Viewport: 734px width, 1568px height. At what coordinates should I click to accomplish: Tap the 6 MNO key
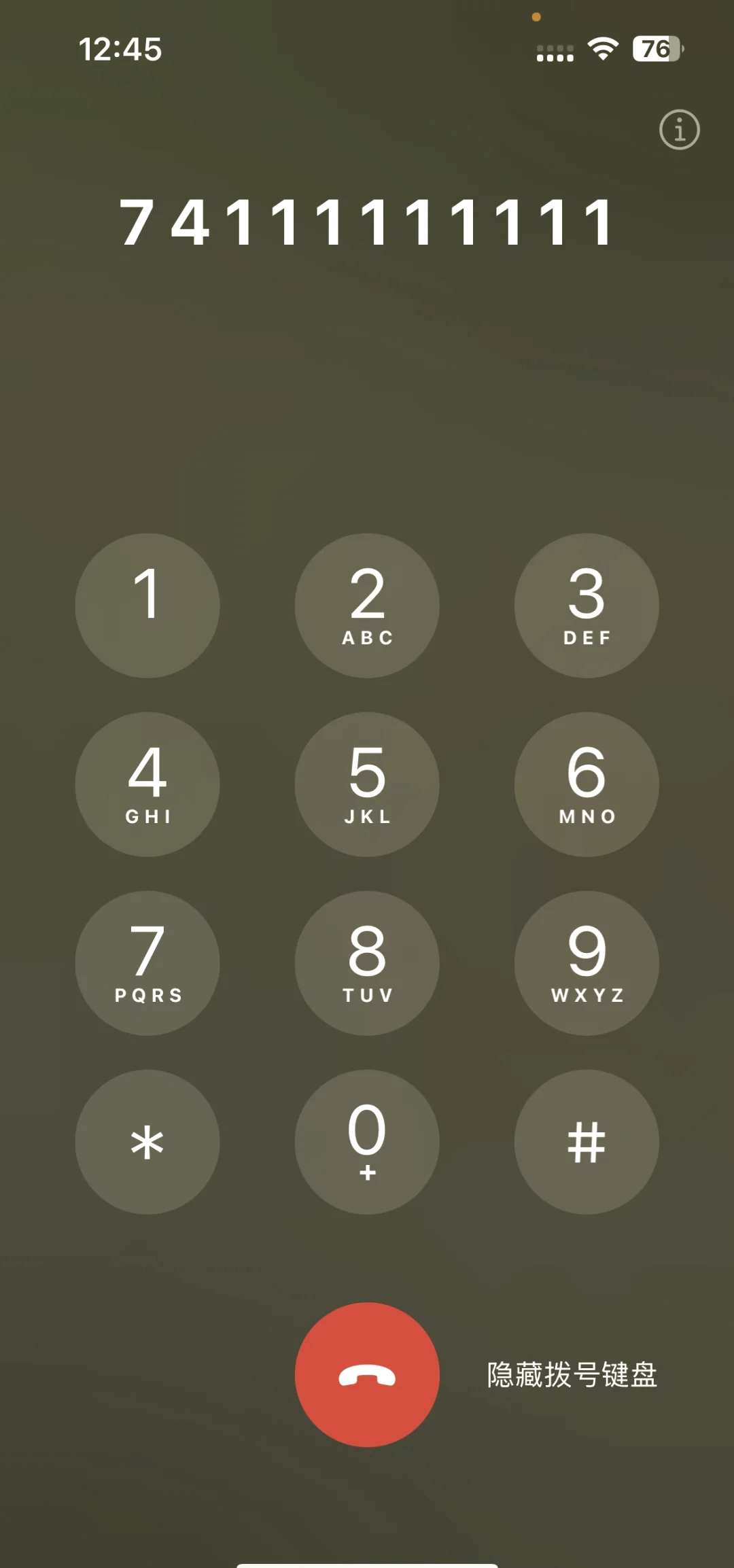point(587,784)
